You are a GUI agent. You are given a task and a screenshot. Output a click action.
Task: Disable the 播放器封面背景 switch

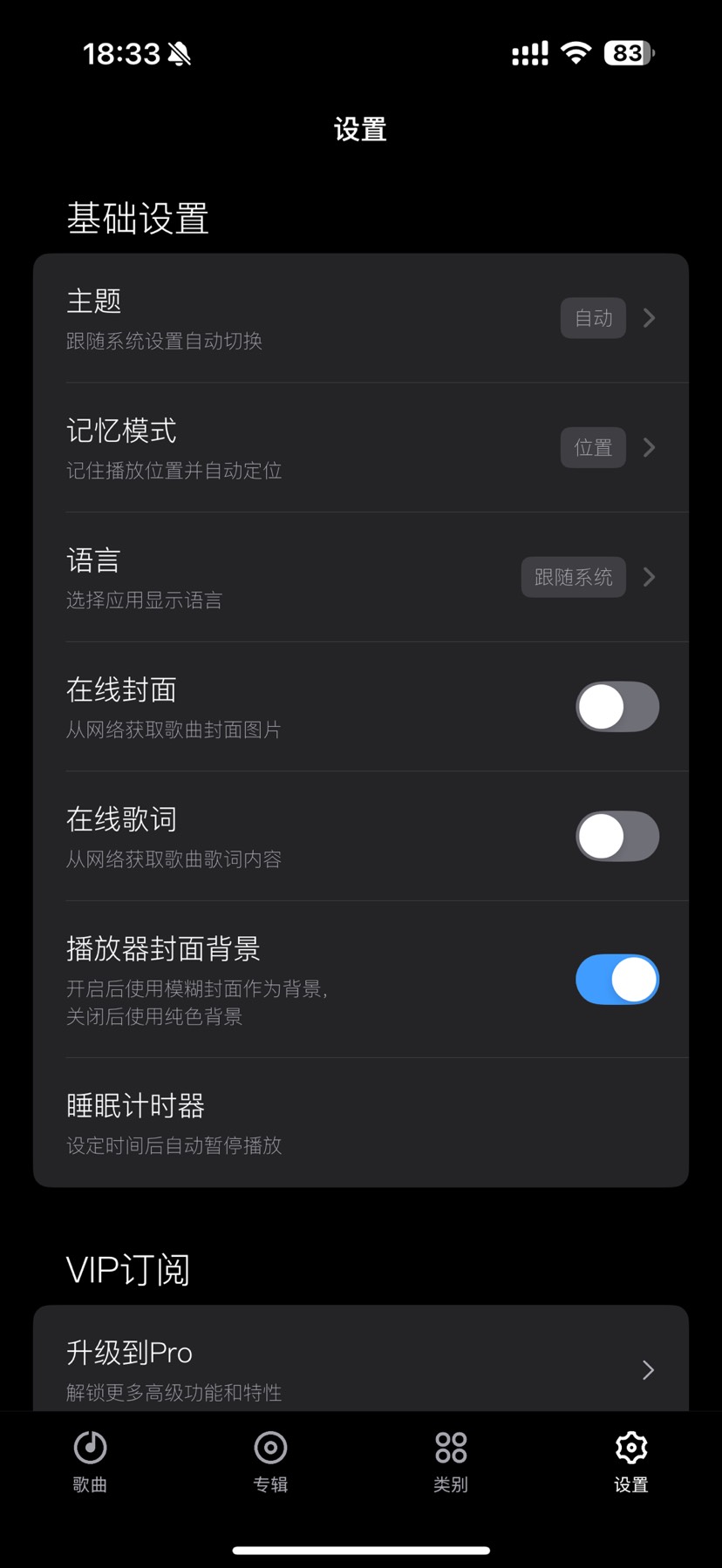(x=616, y=980)
